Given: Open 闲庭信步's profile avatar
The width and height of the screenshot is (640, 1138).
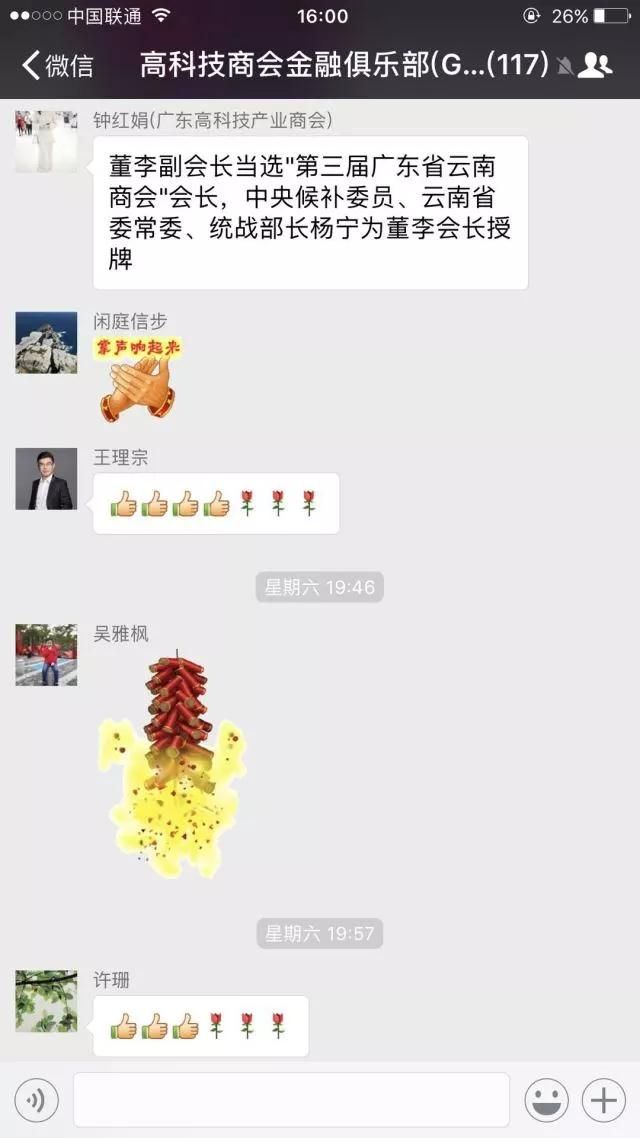Looking at the screenshot, I should pos(46,343).
